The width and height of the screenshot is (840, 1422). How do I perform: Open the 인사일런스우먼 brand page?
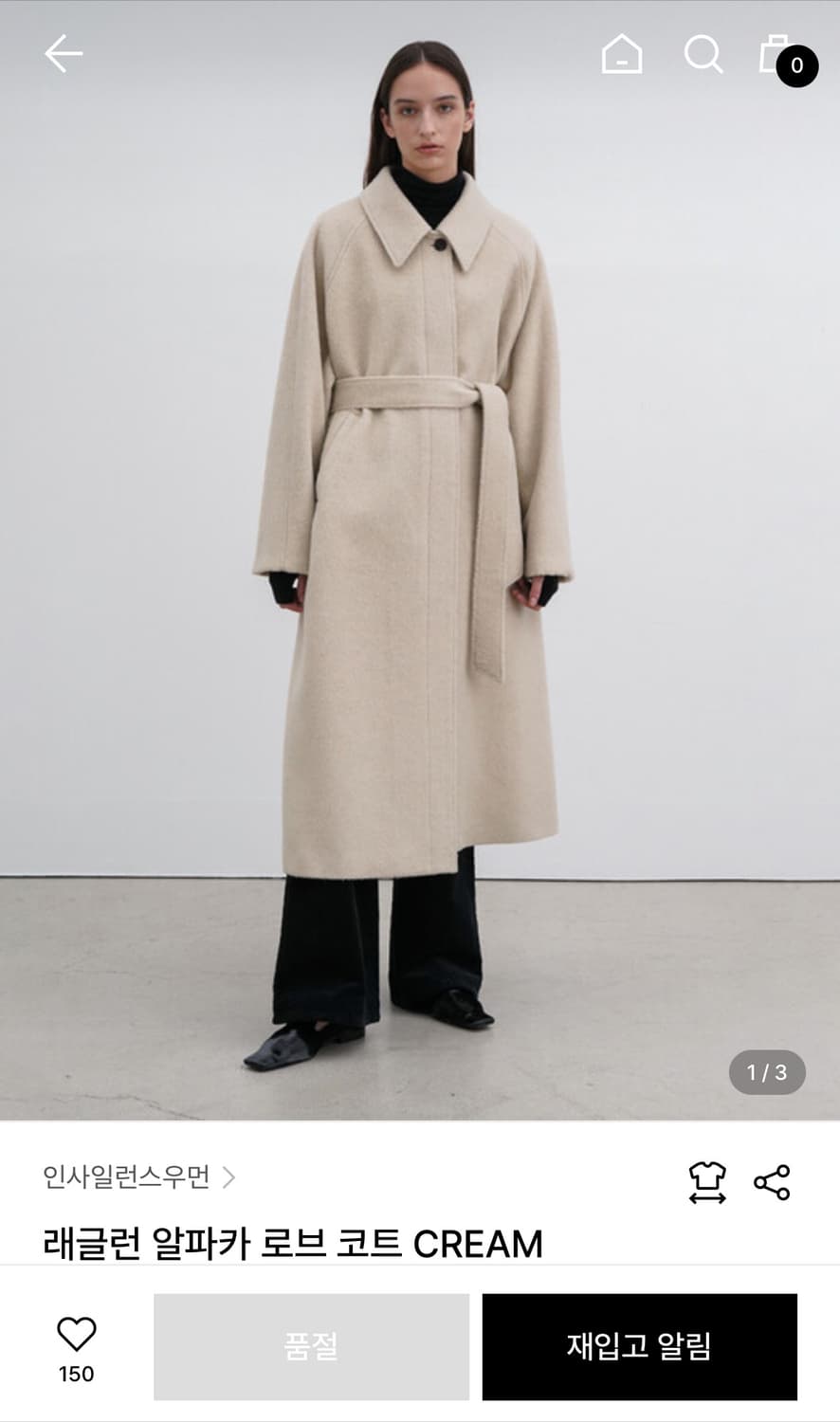click(x=128, y=1176)
